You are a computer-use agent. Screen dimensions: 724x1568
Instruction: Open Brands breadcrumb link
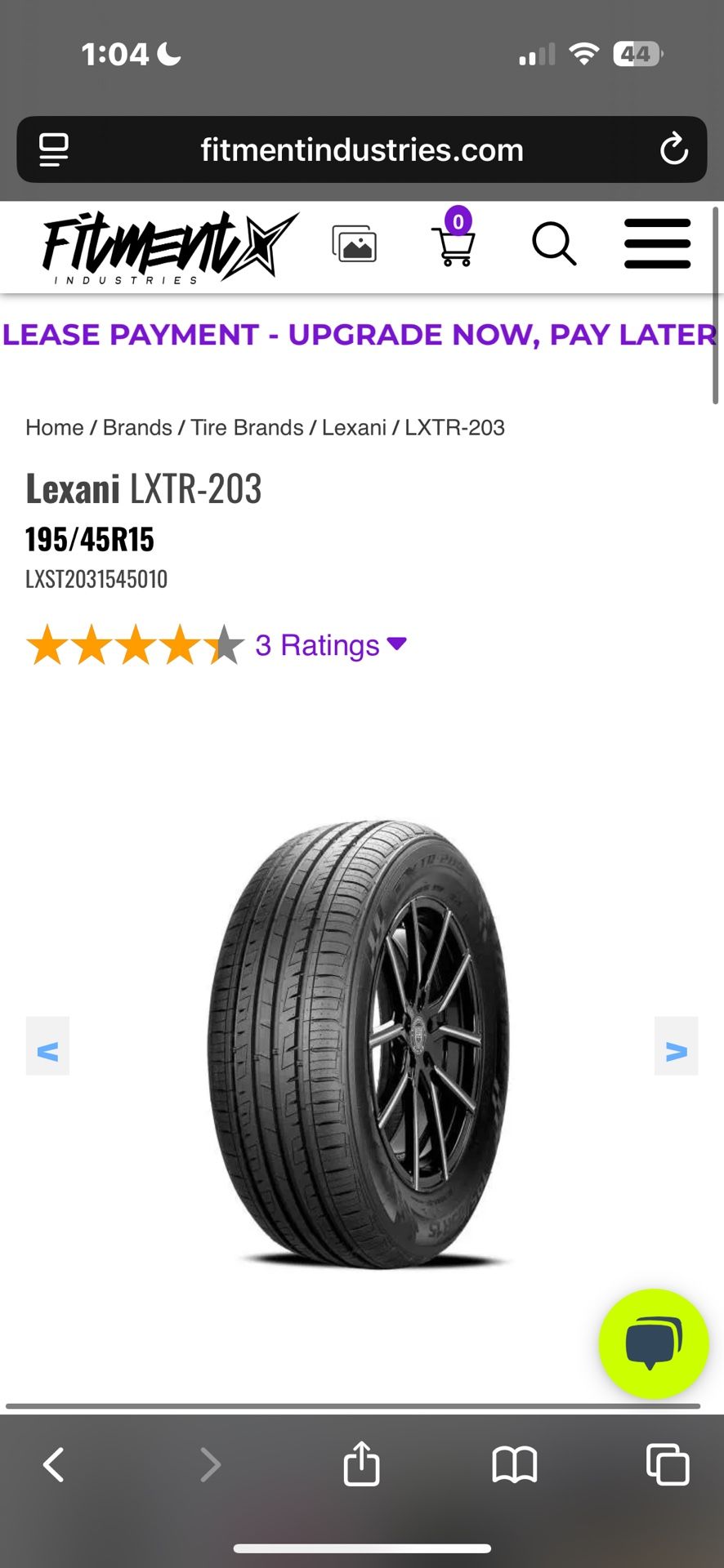(137, 428)
